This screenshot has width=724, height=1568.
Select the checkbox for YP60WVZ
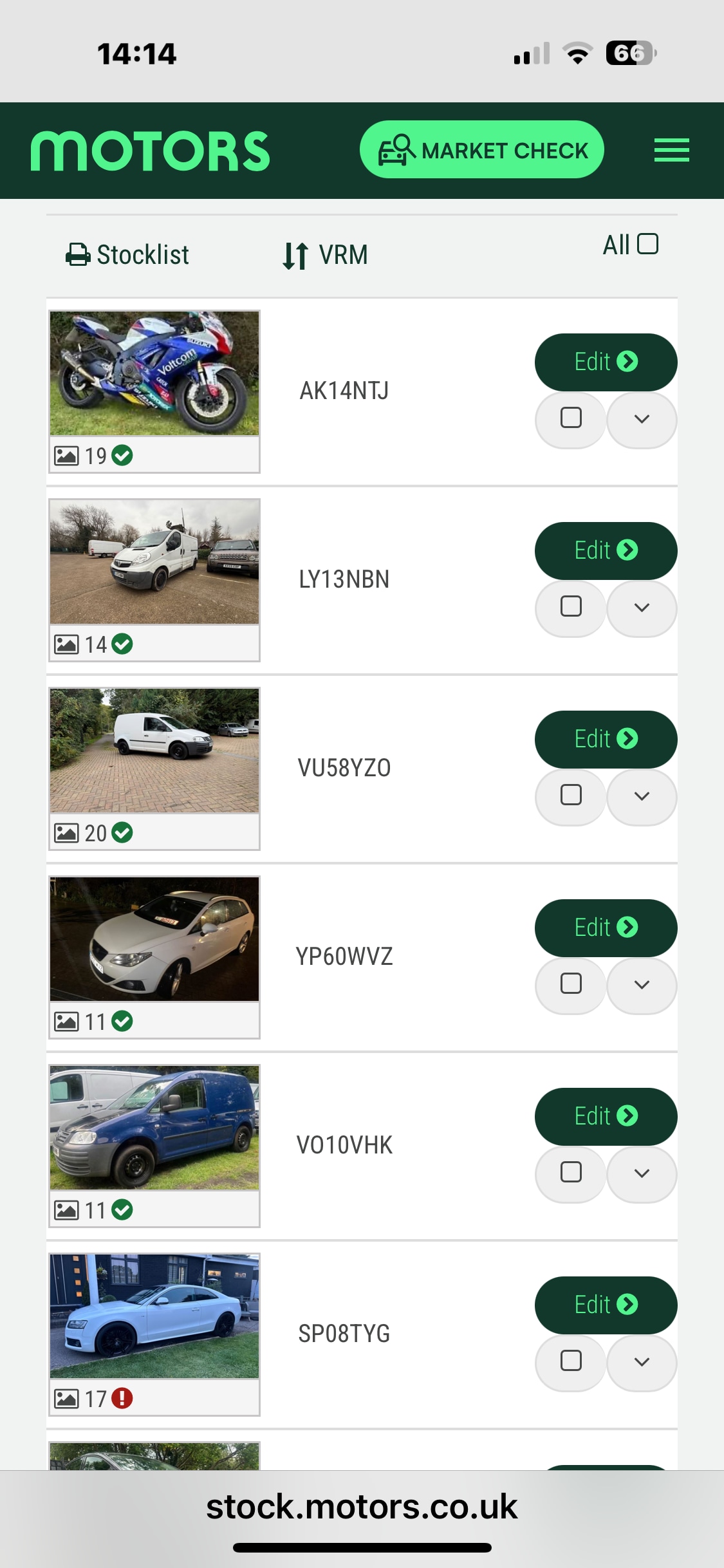(x=570, y=985)
